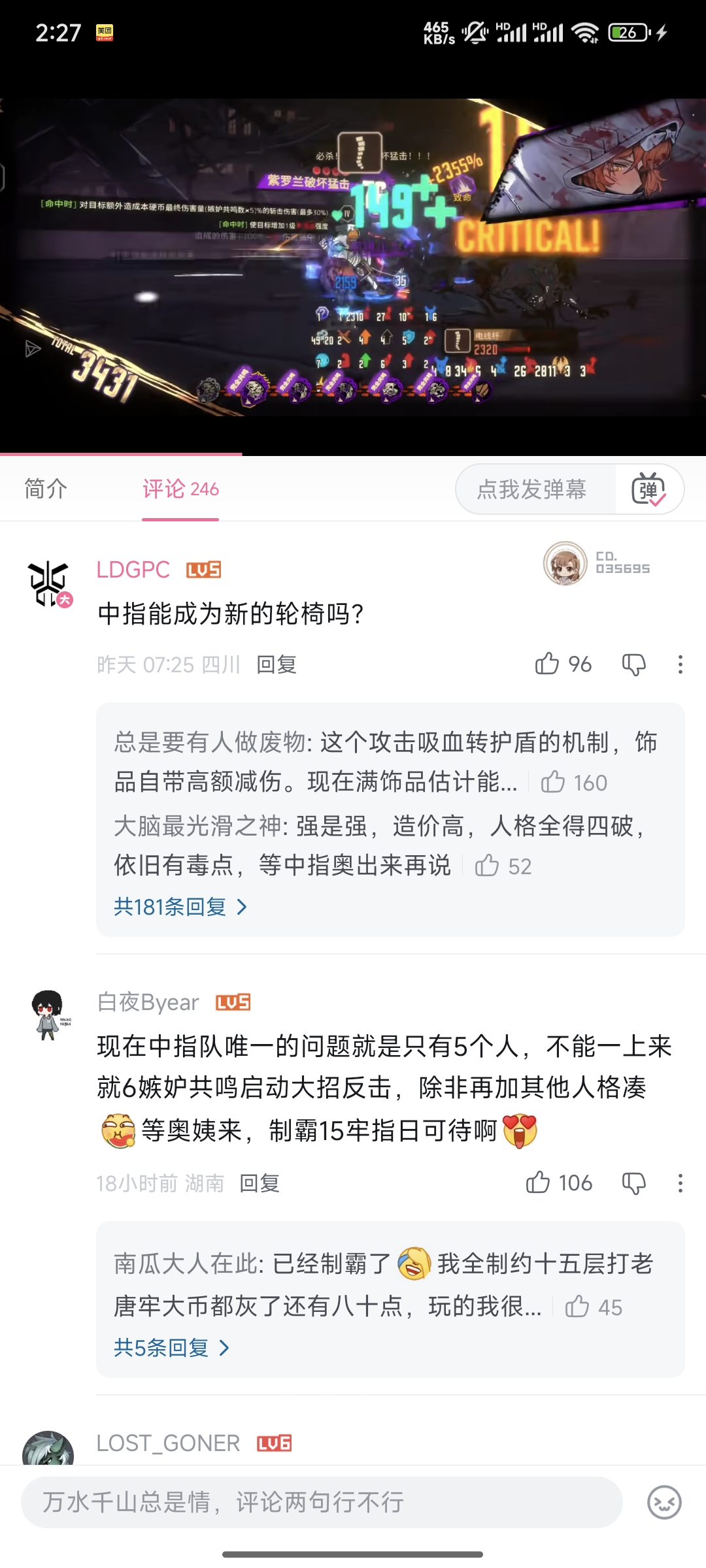Tap the comment input field at bottom
Image resolution: width=706 pixels, height=1568 pixels.
pyautogui.click(x=322, y=1502)
